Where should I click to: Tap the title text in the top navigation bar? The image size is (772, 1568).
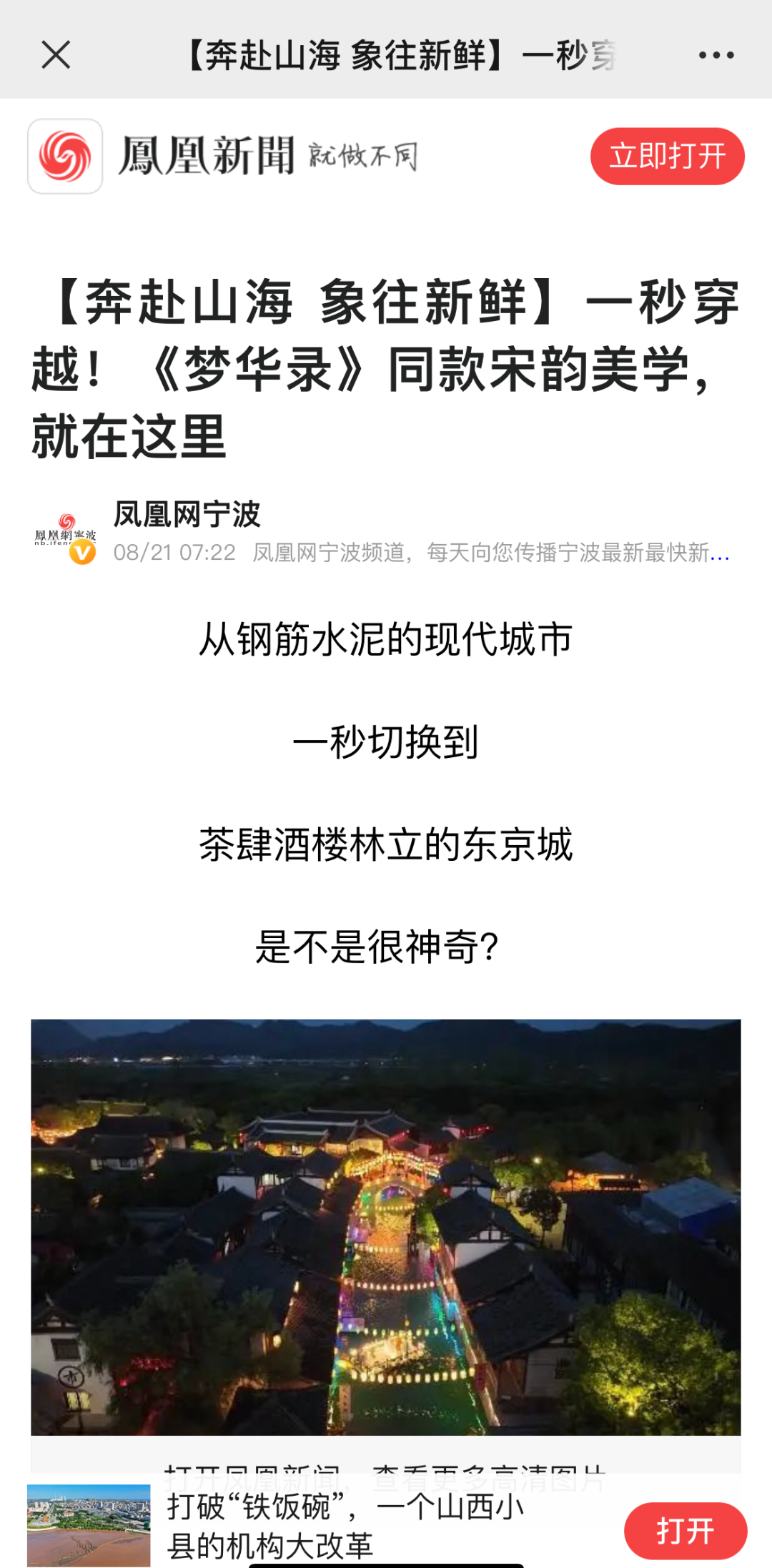pos(400,54)
